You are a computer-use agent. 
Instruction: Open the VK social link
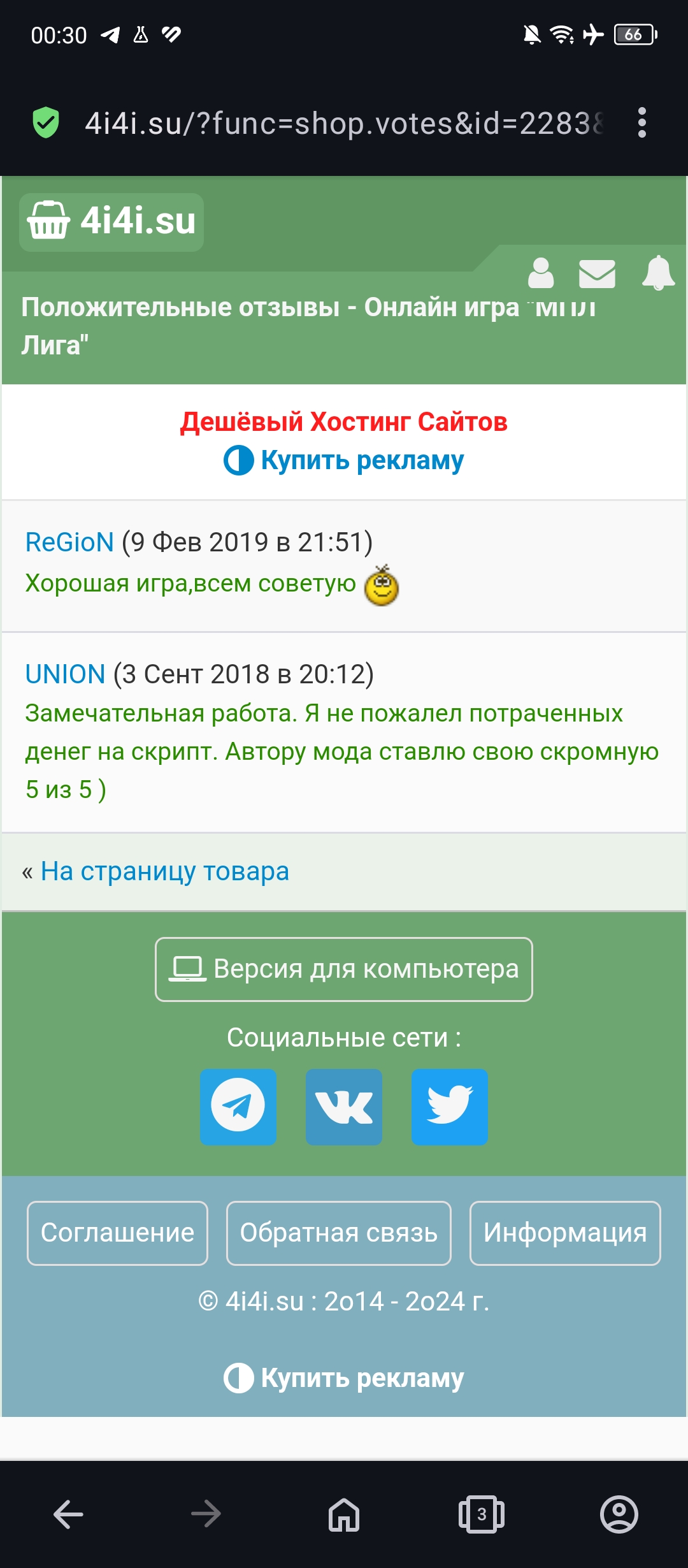344,1107
